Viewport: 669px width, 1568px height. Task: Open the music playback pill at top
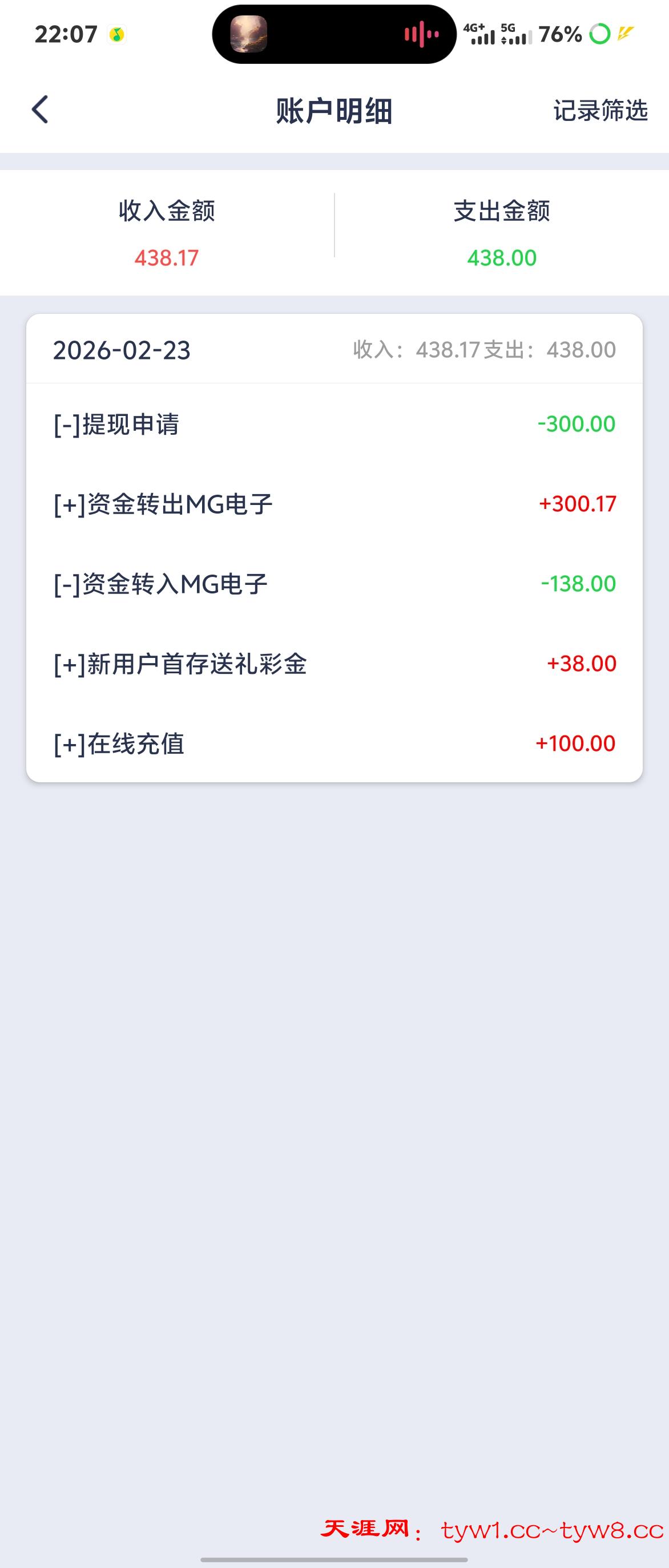click(x=334, y=34)
